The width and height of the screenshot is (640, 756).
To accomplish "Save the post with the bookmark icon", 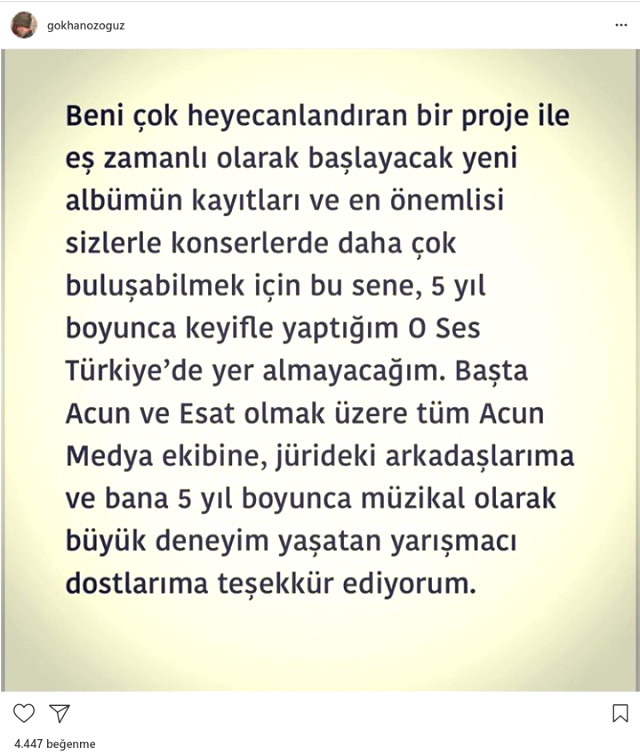I will pyautogui.click(x=619, y=713).
